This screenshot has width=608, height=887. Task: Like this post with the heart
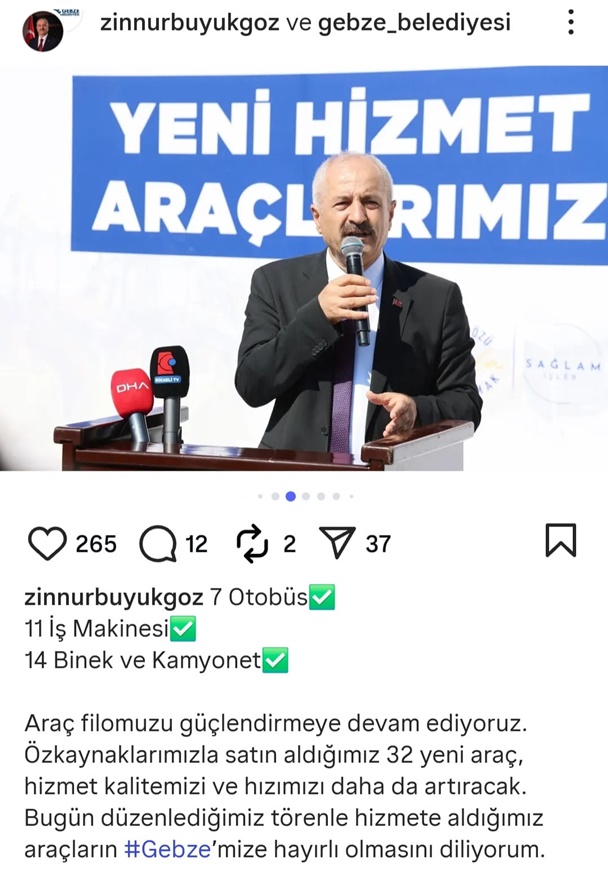click(47, 543)
